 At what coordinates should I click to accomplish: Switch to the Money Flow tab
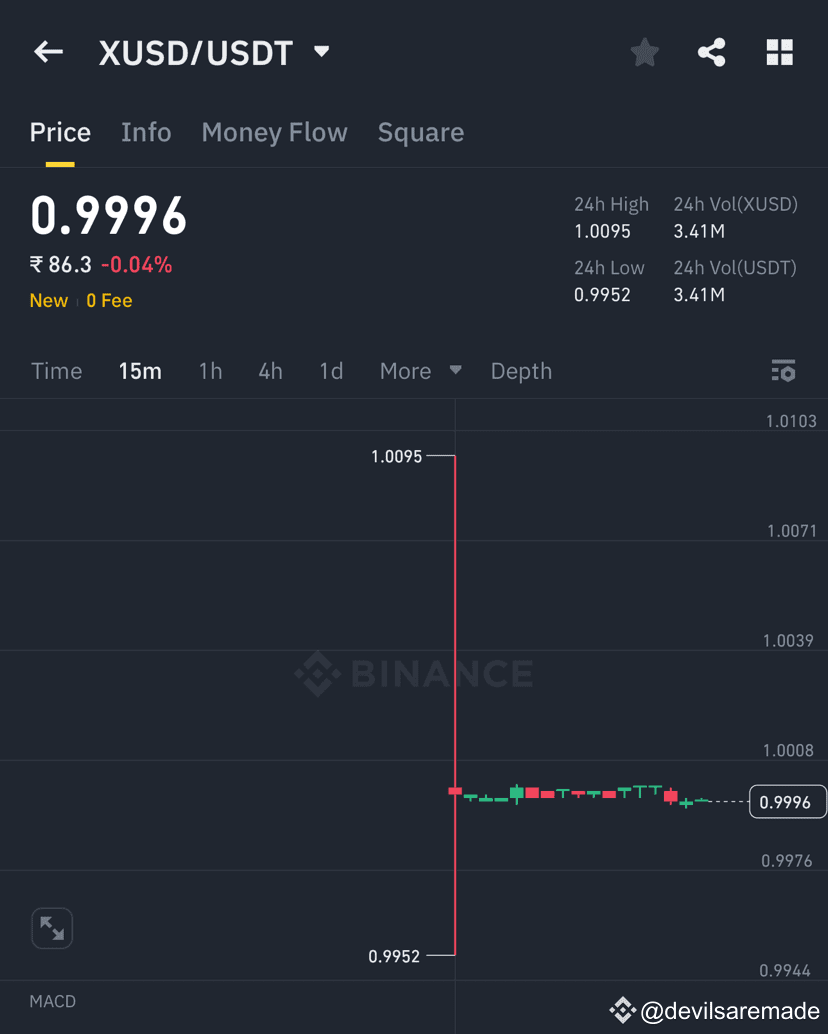pyautogui.click(x=274, y=131)
